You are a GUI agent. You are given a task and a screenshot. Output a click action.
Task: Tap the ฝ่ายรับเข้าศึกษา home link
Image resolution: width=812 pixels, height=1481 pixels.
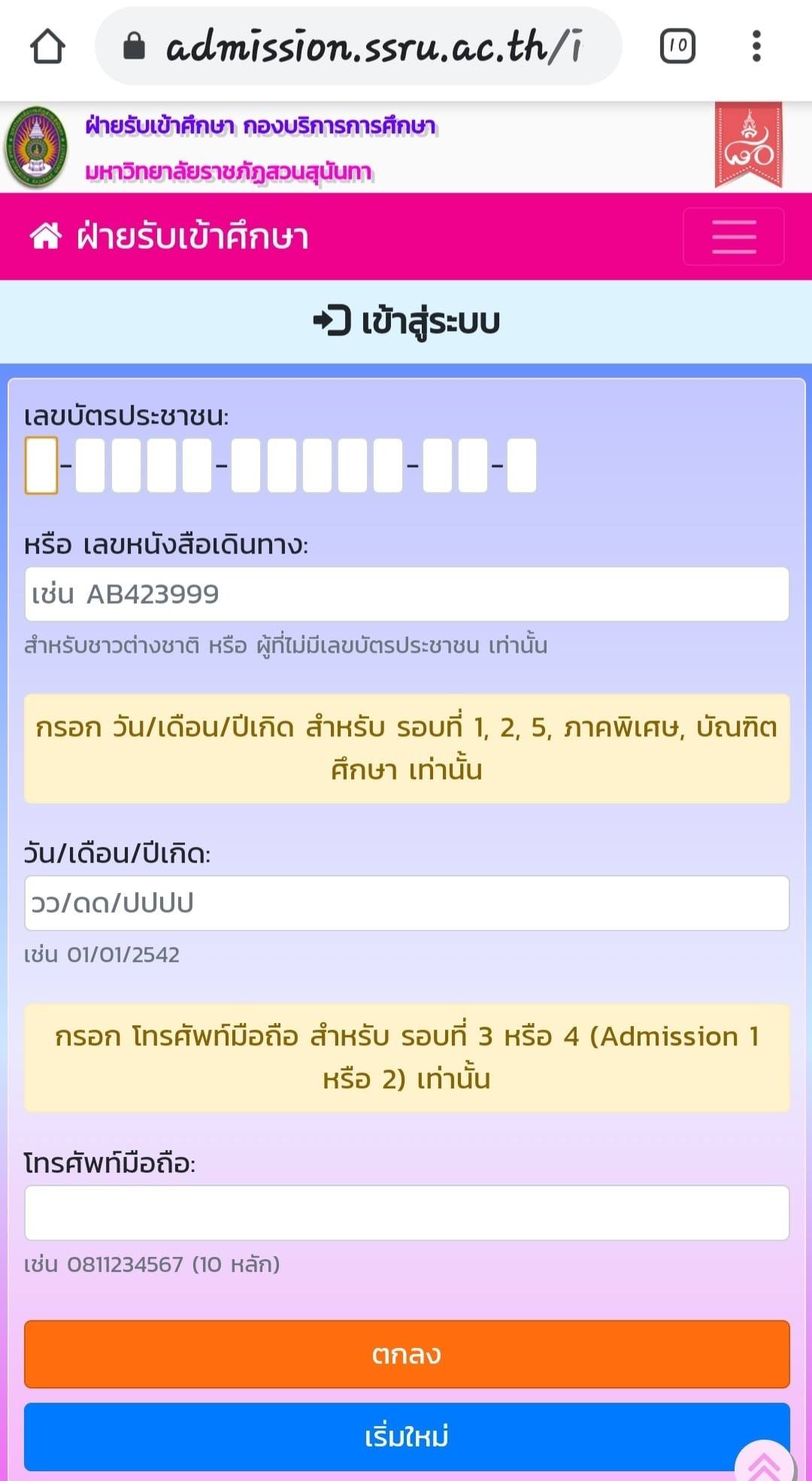170,237
